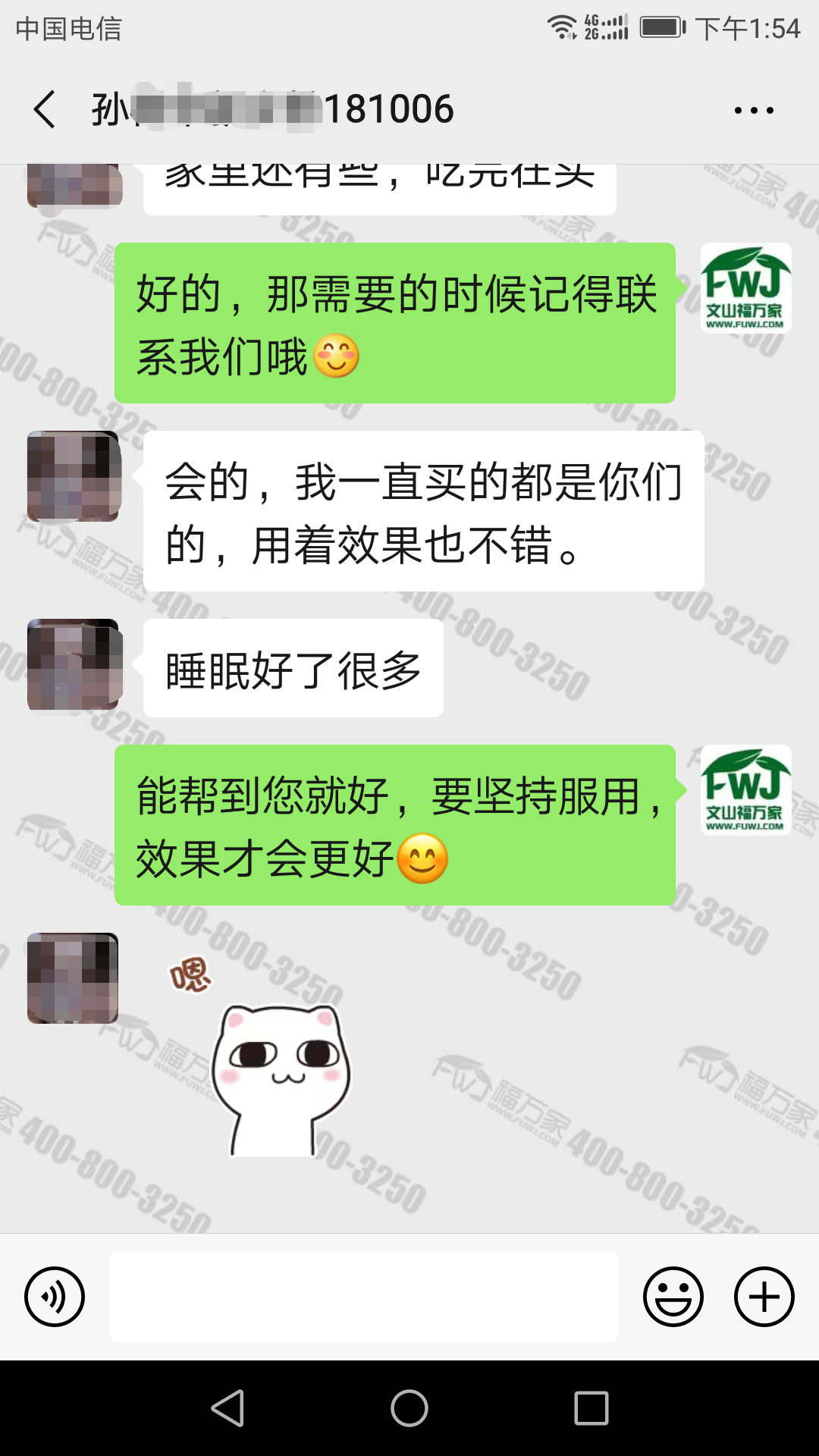
Task: Switch to voice message input
Action: [x=55, y=1297]
